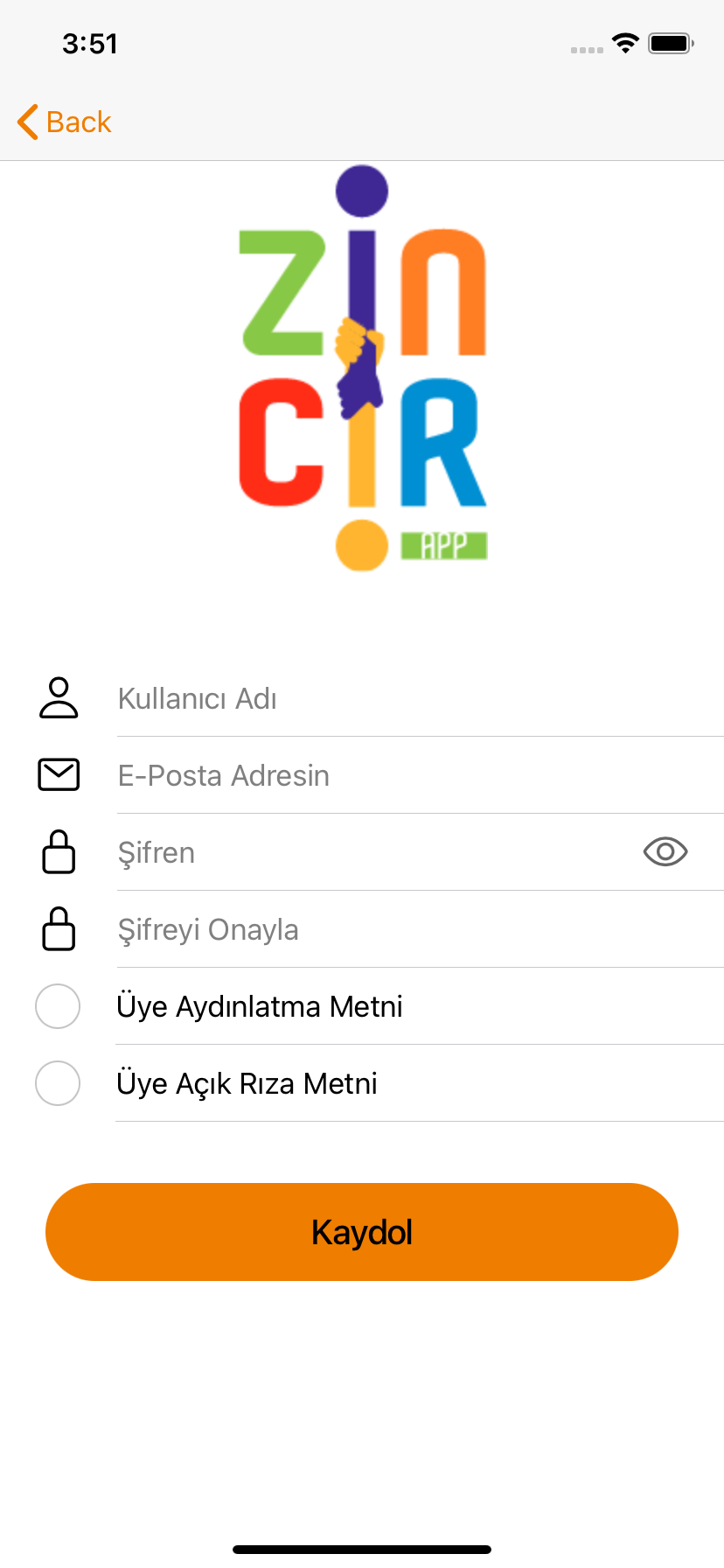The image size is (724, 1568).
Task: Focus the Kullanıcı Adı field
Action: click(x=420, y=698)
